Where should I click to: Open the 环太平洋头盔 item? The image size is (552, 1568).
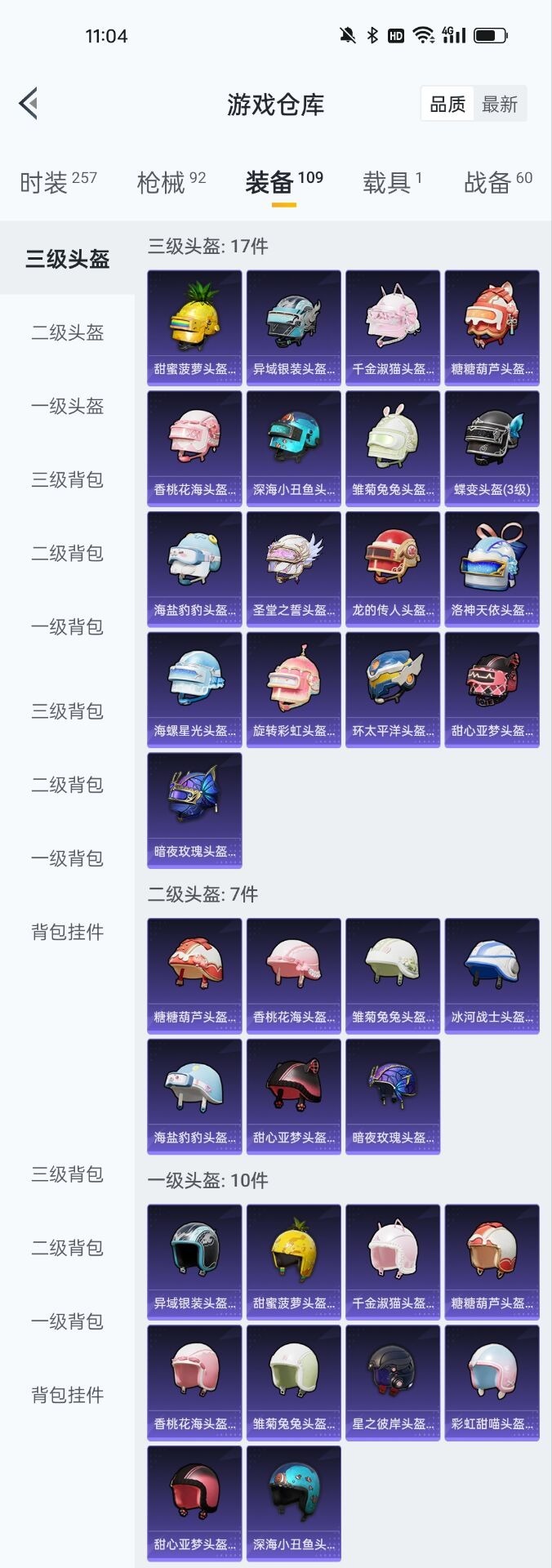392,689
